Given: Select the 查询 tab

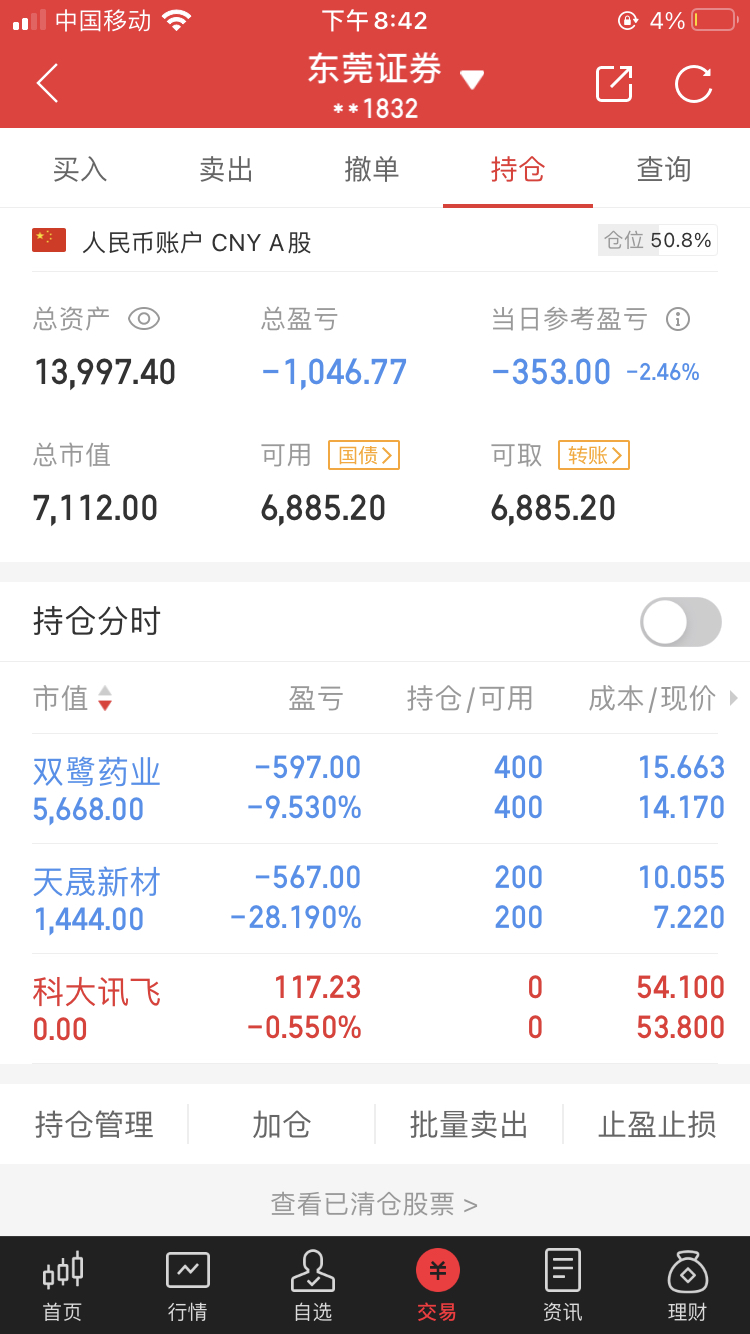Looking at the screenshot, I should [664, 169].
